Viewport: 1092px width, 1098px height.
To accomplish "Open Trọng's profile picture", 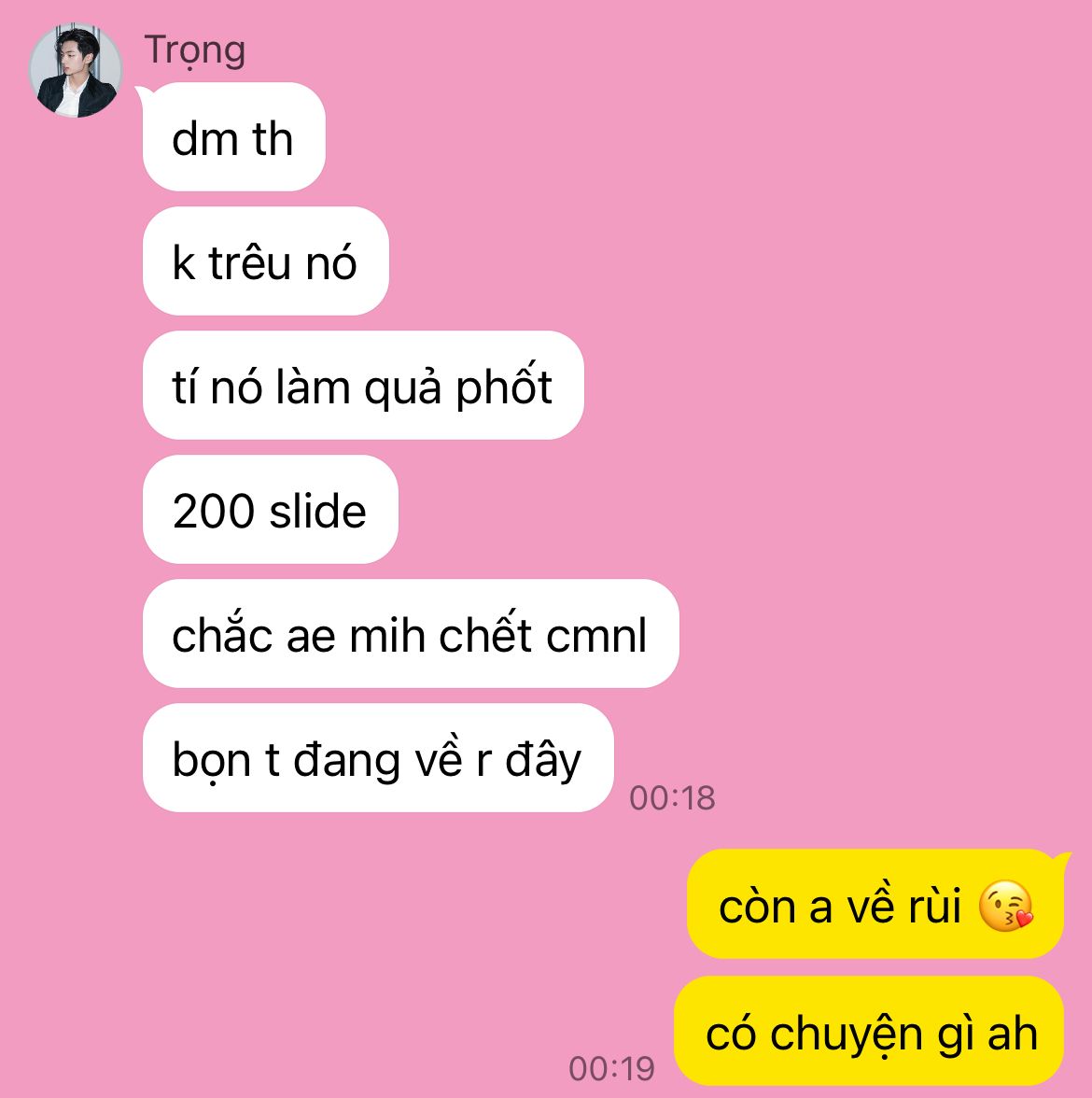I will click(x=76, y=70).
